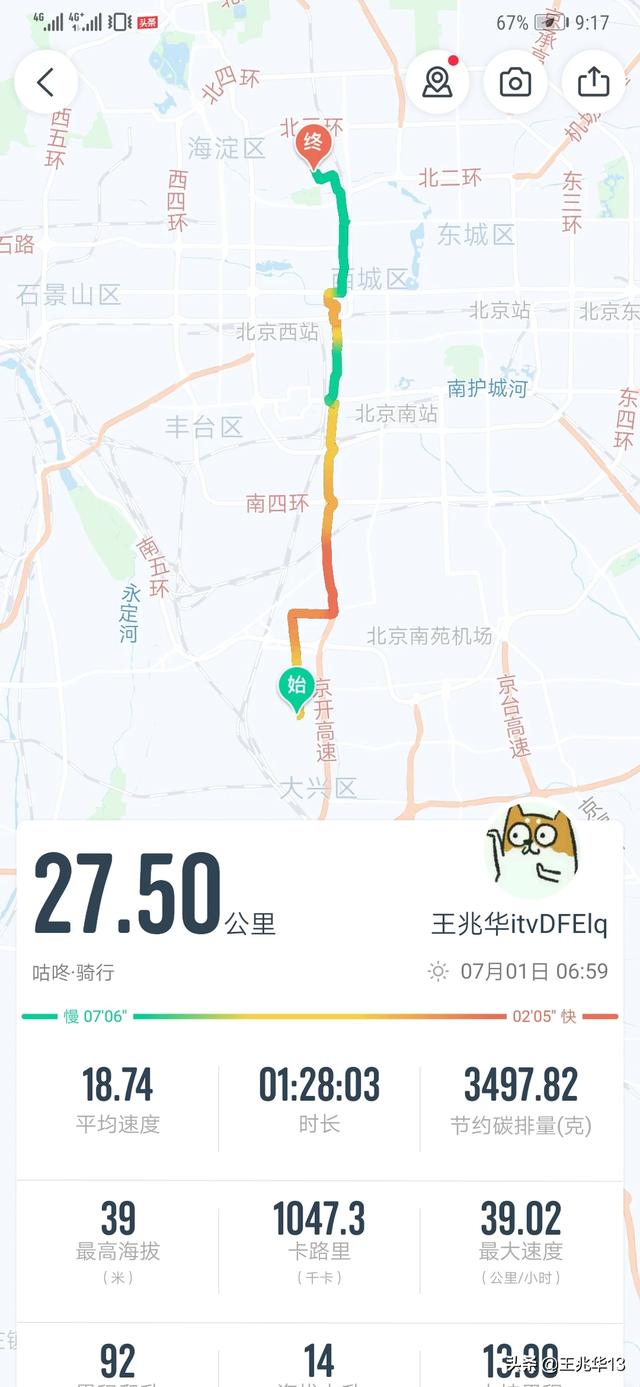The height and width of the screenshot is (1387, 640).
Task: Share this cycling record
Action: tap(593, 82)
